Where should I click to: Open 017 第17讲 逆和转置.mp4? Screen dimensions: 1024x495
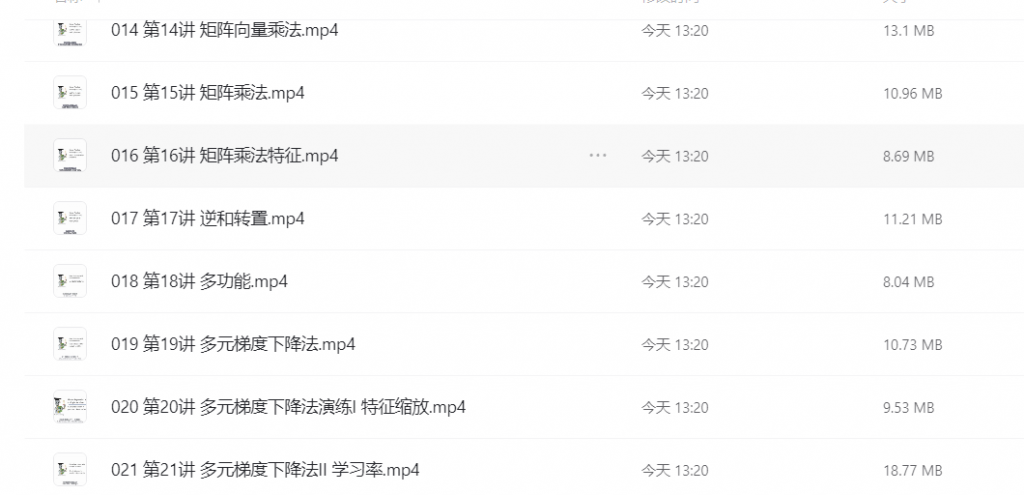tap(207, 219)
